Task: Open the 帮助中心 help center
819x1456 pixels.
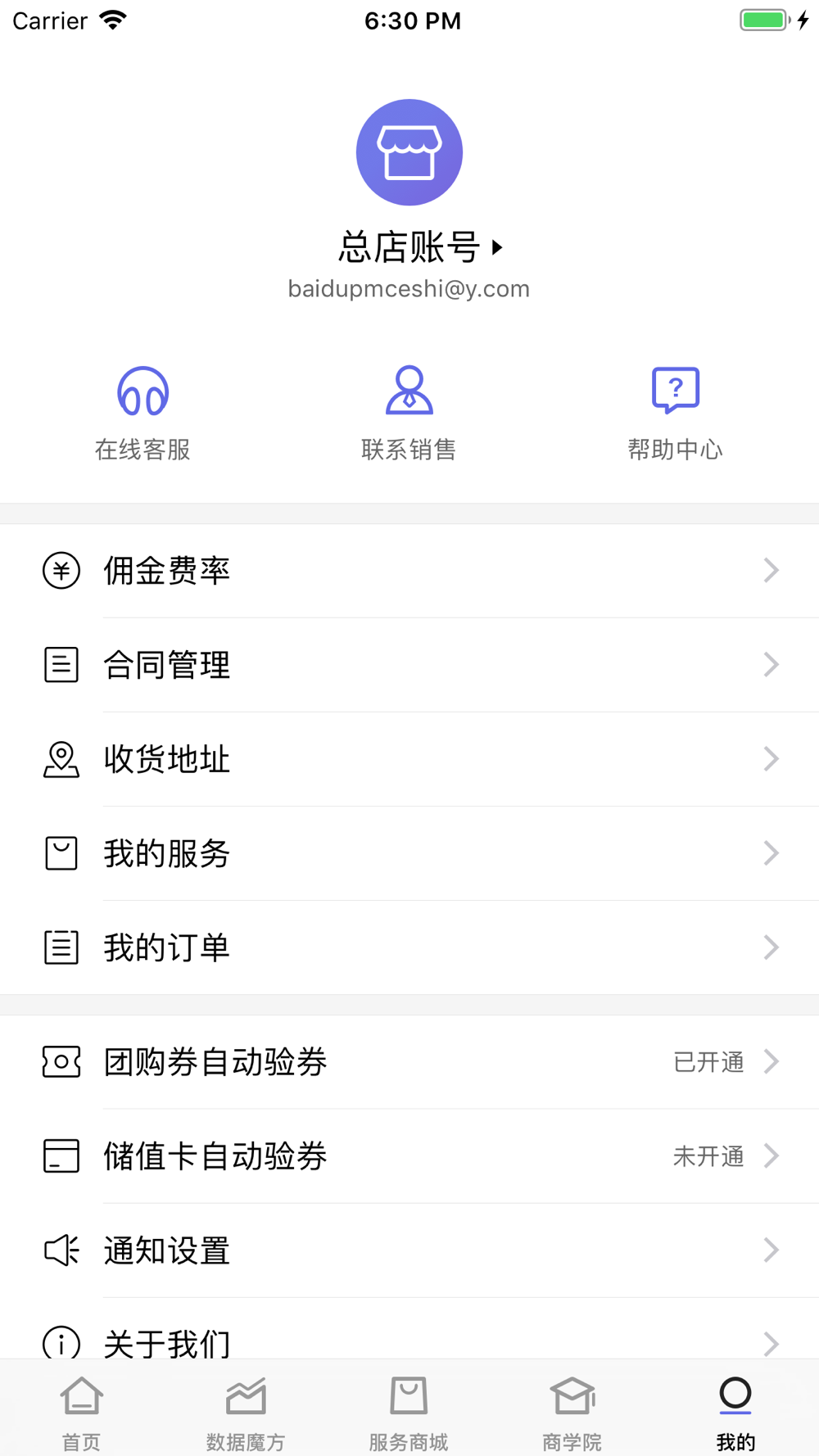Action: 675,414
